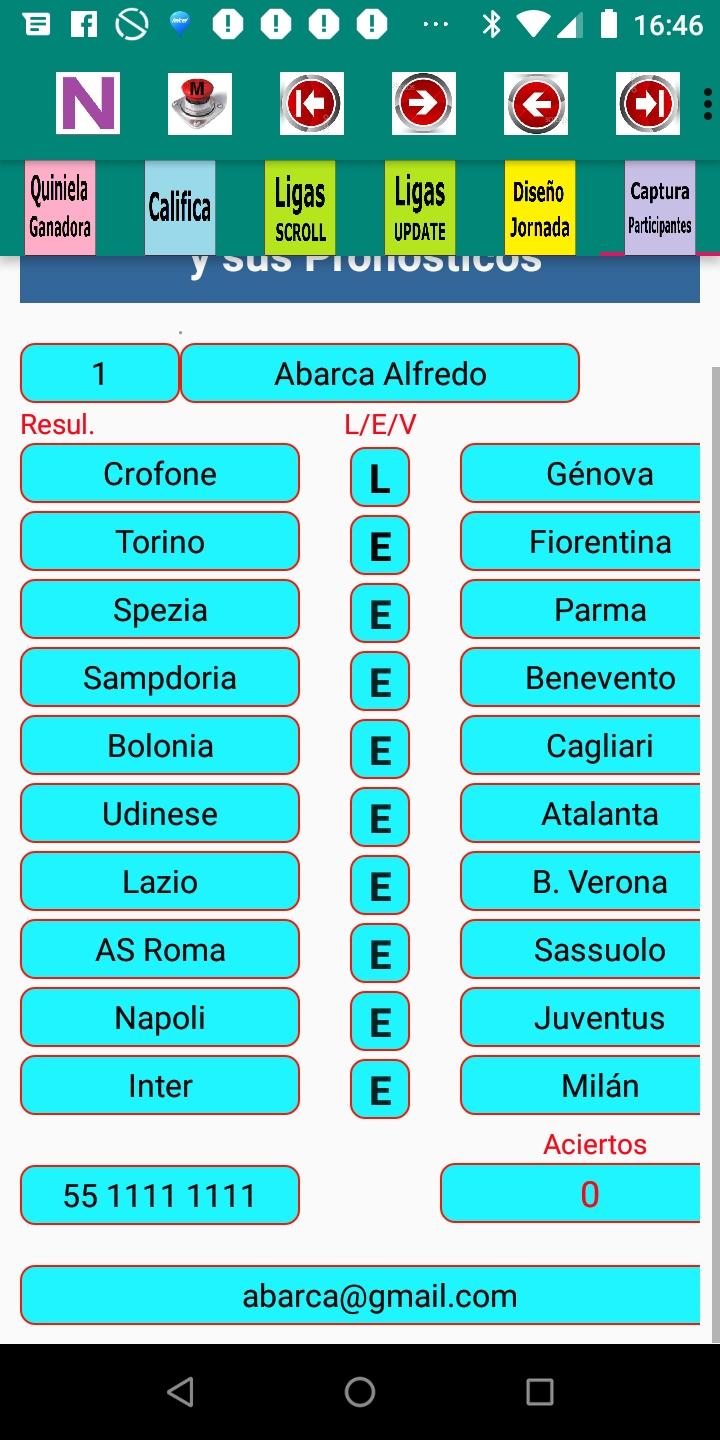Open the overflow menu
This screenshot has width=720, height=1440.
[708, 103]
